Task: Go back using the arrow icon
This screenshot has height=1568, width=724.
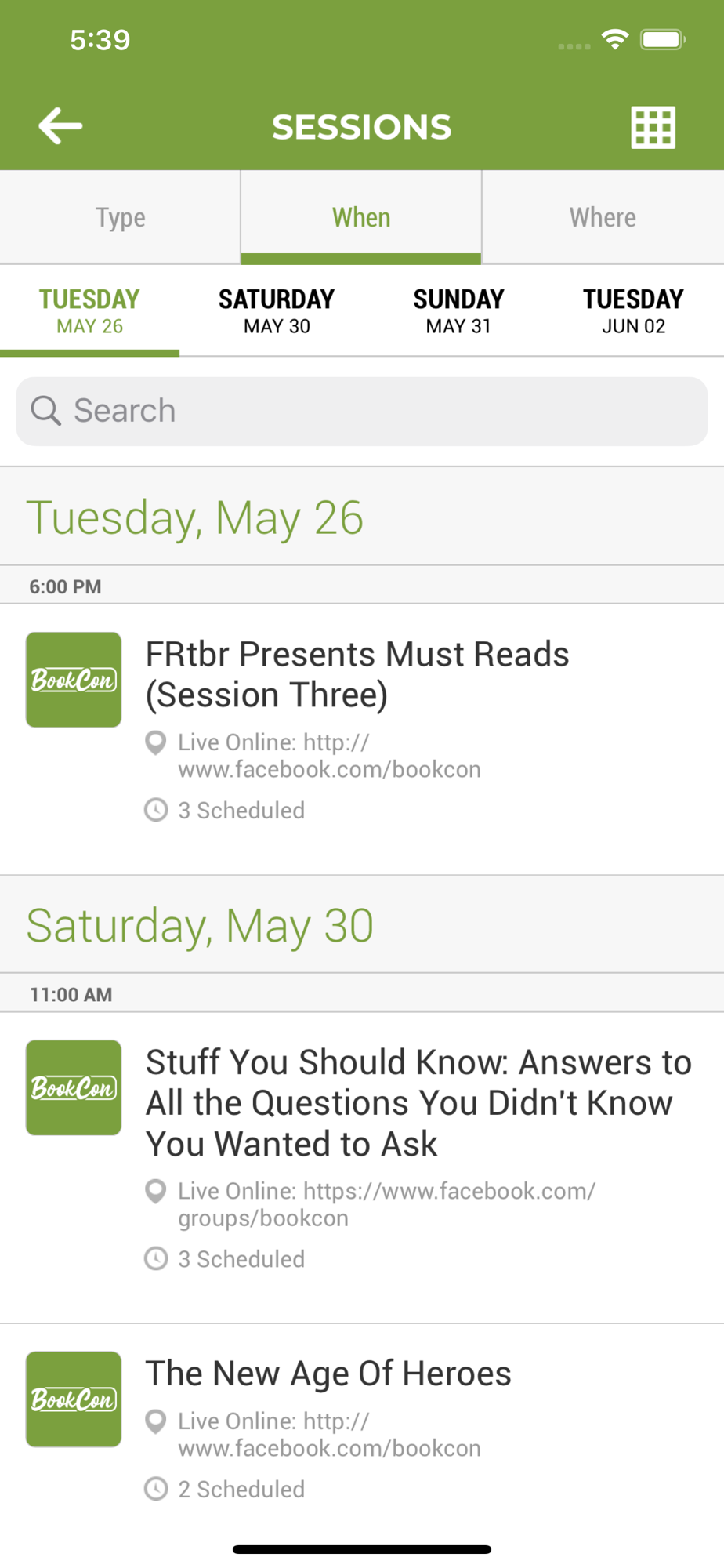Action: click(x=60, y=126)
